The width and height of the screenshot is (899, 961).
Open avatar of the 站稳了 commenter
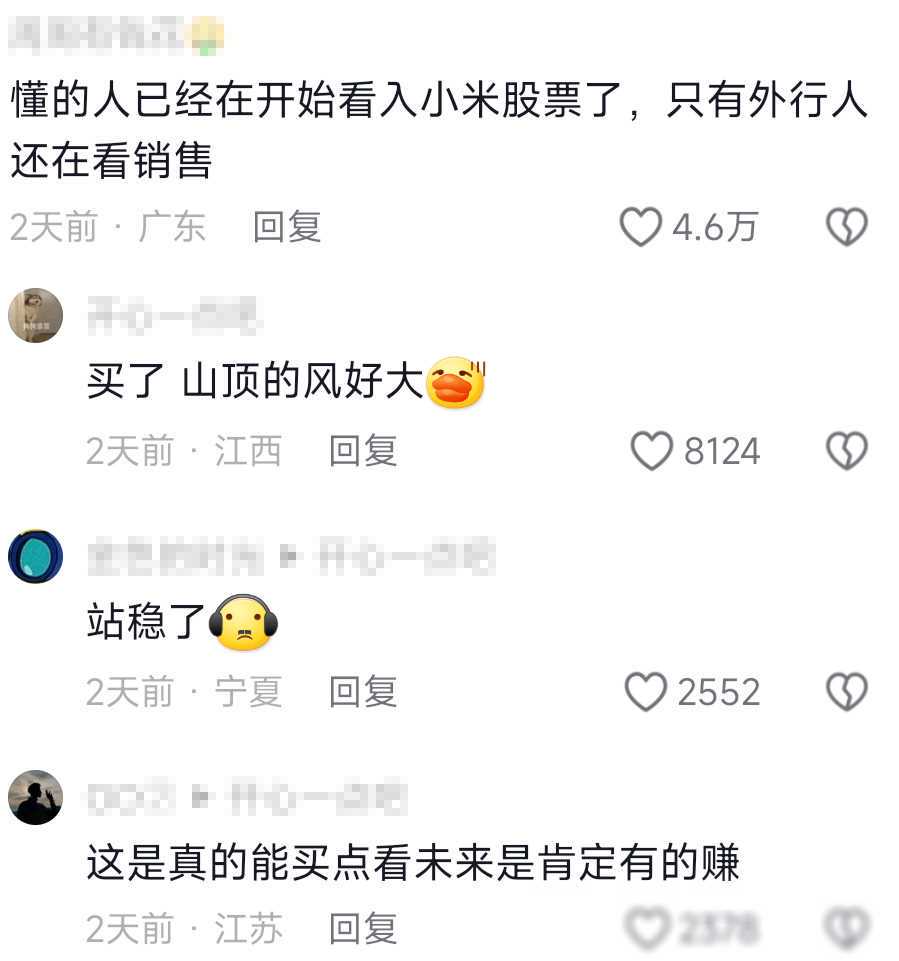36,557
